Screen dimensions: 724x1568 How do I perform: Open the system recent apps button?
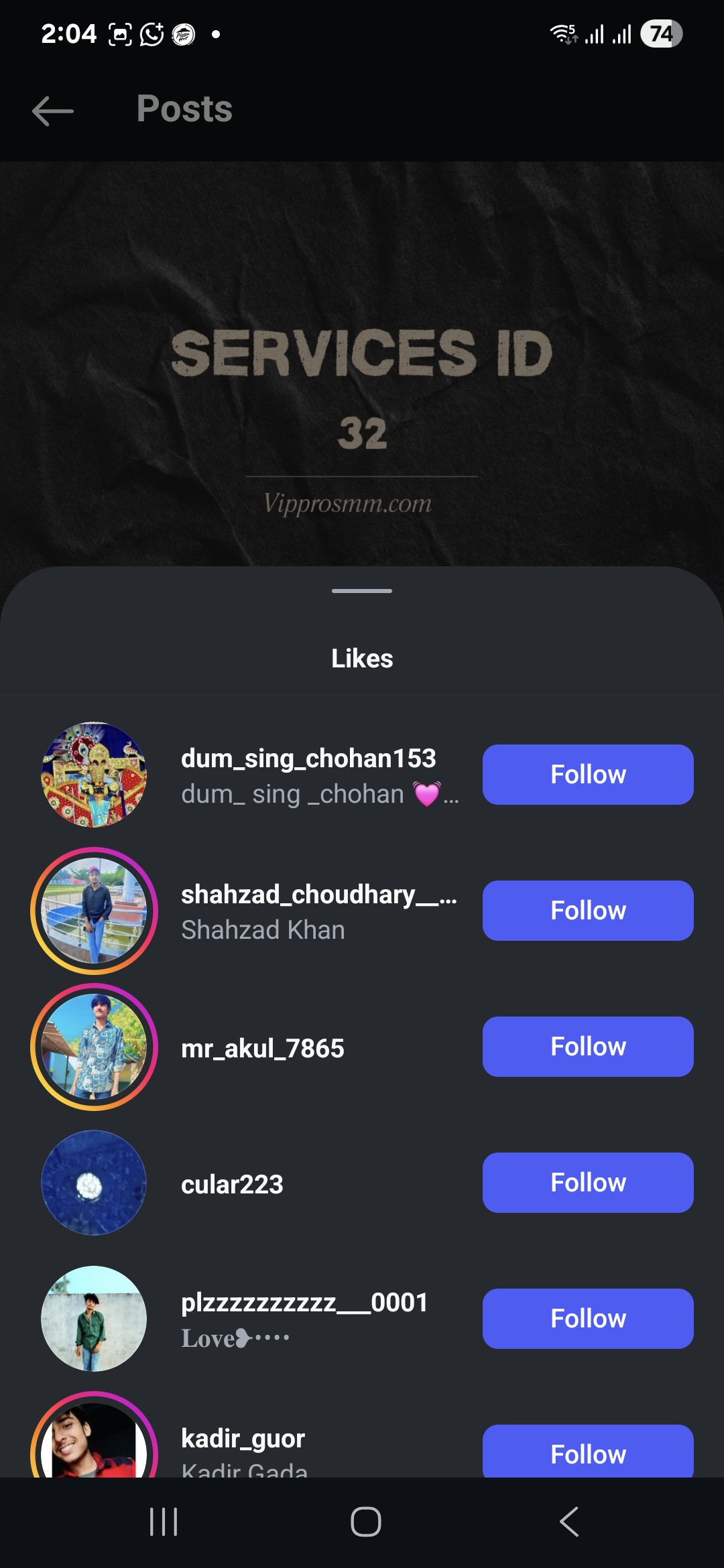tap(164, 1522)
